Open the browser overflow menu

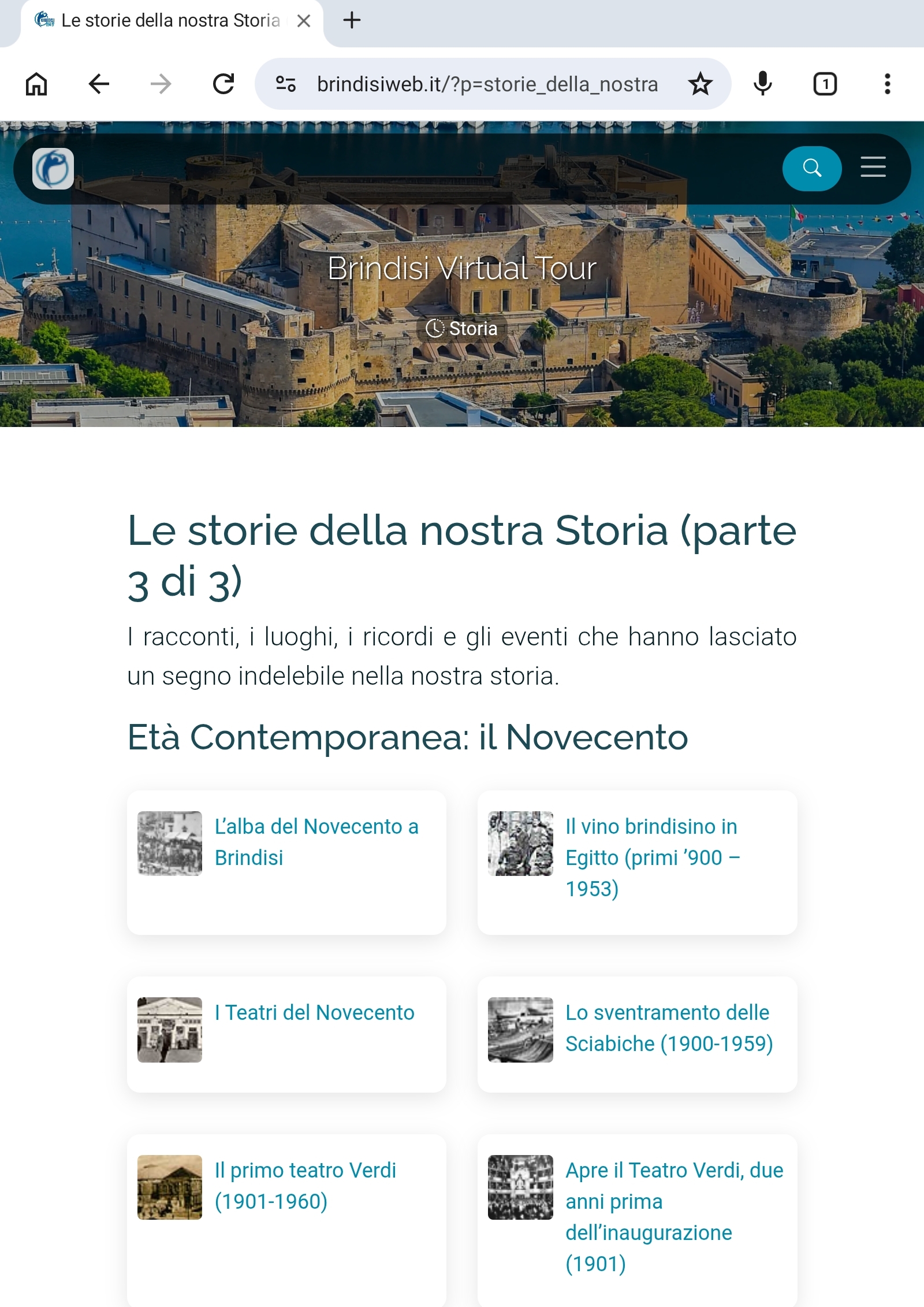887,84
